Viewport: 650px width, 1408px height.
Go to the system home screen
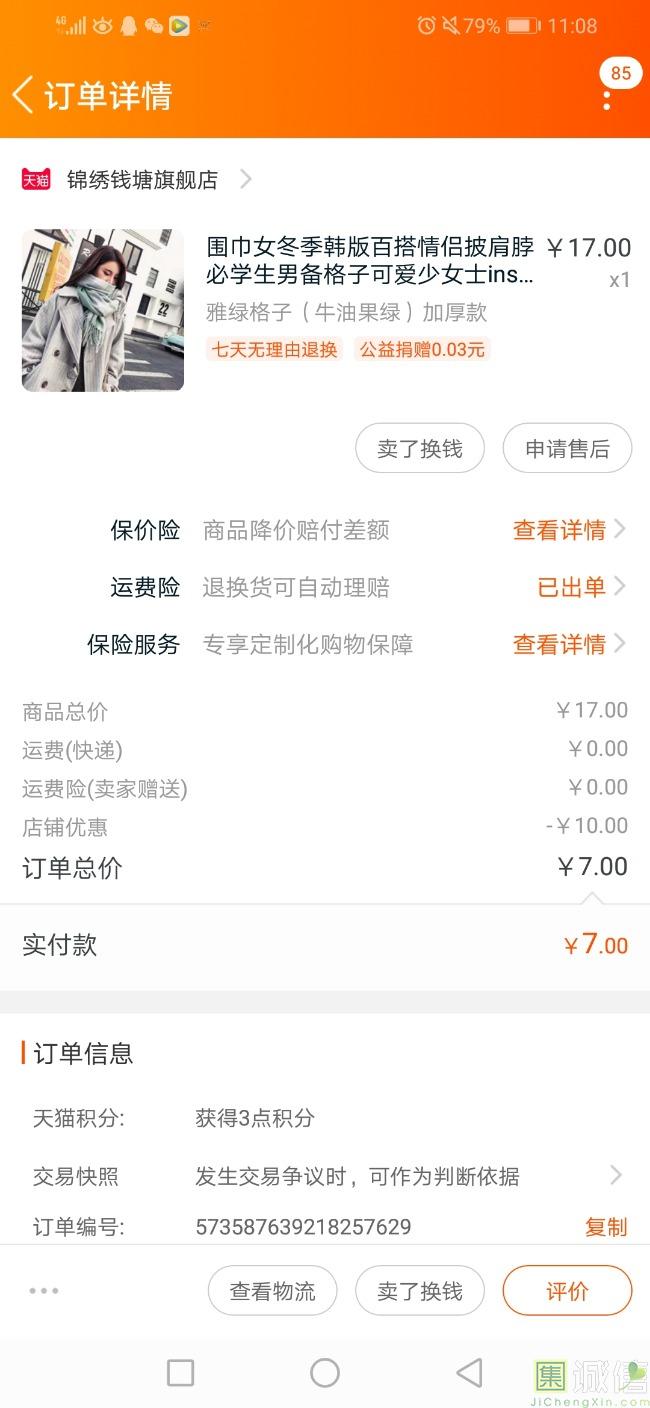(x=325, y=1373)
